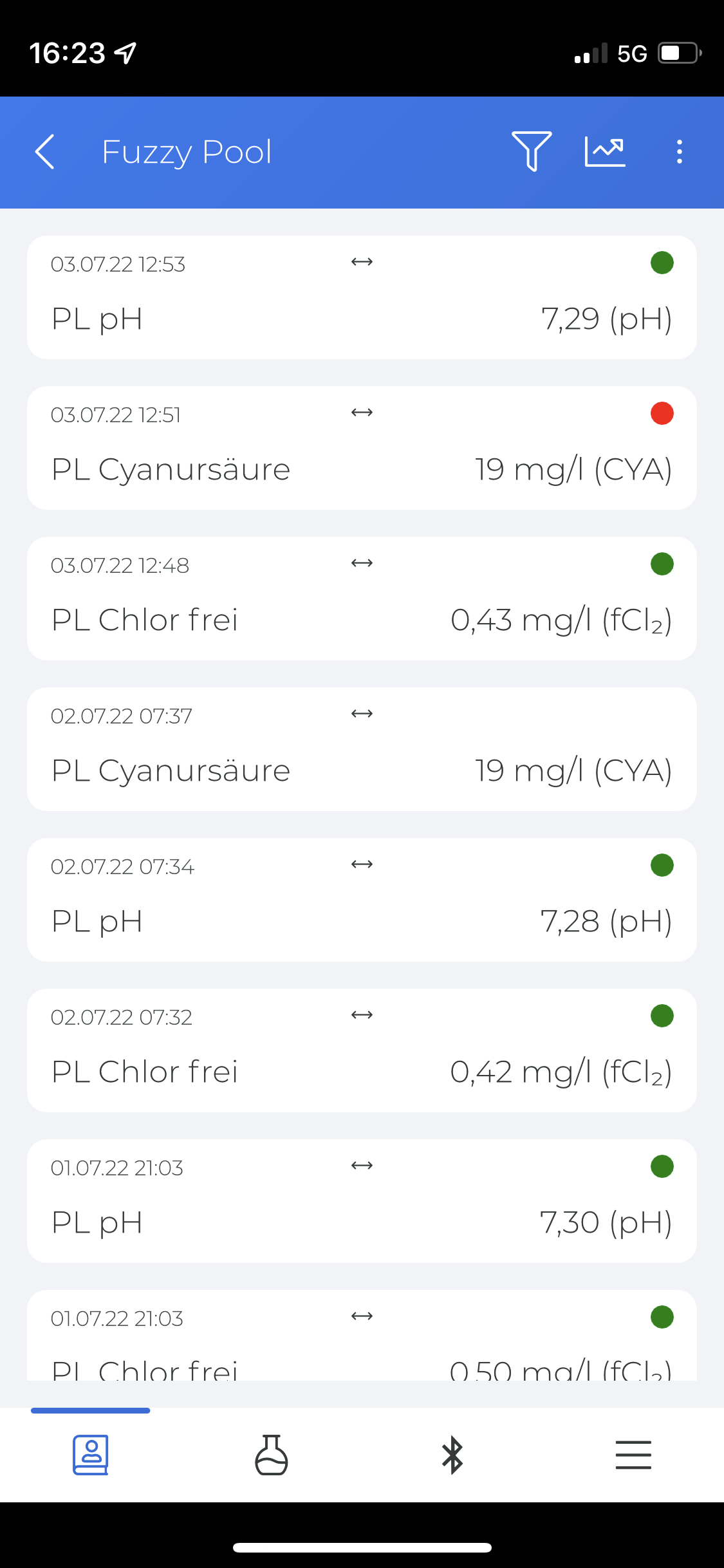Open PL pH reading from 03.07.22 12:53
This screenshot has width=724, height=1568.
362,297
